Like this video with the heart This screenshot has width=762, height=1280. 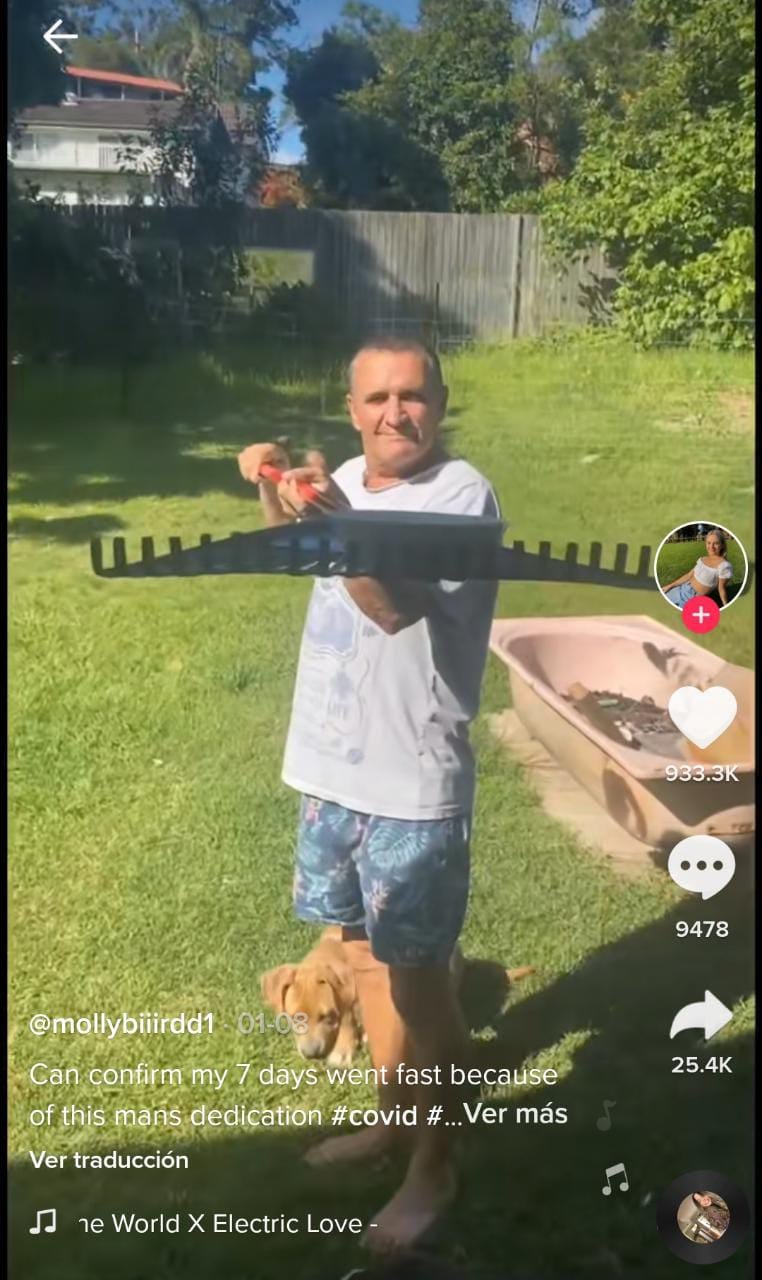coord(702,717)
